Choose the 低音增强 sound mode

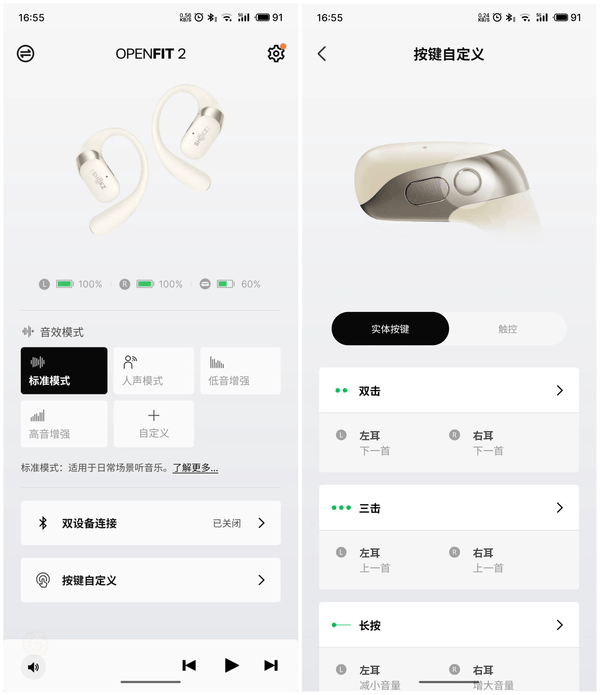[x=240, y=370]
